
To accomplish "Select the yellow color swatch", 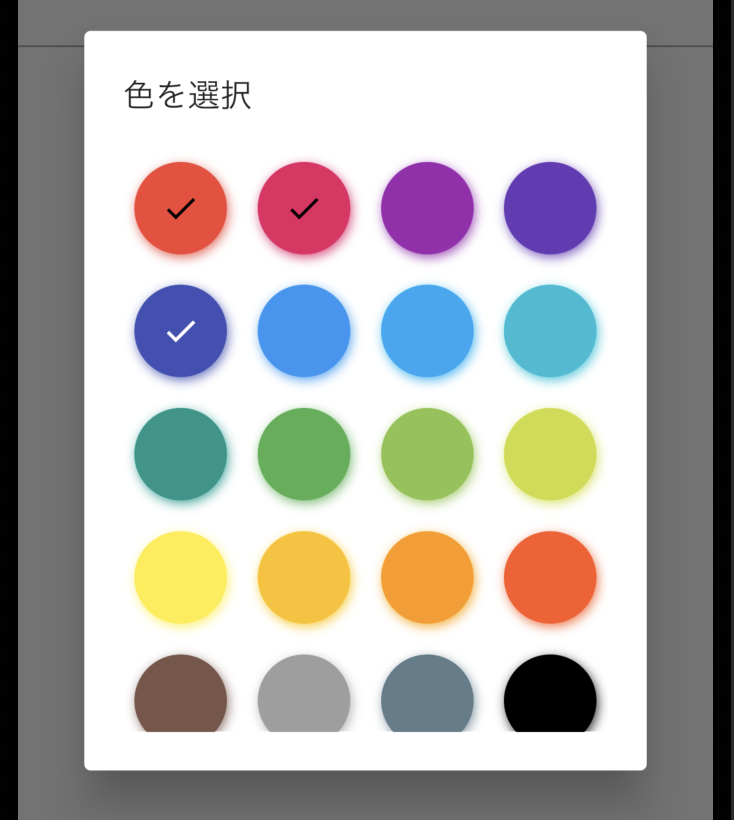I will 181,577.
